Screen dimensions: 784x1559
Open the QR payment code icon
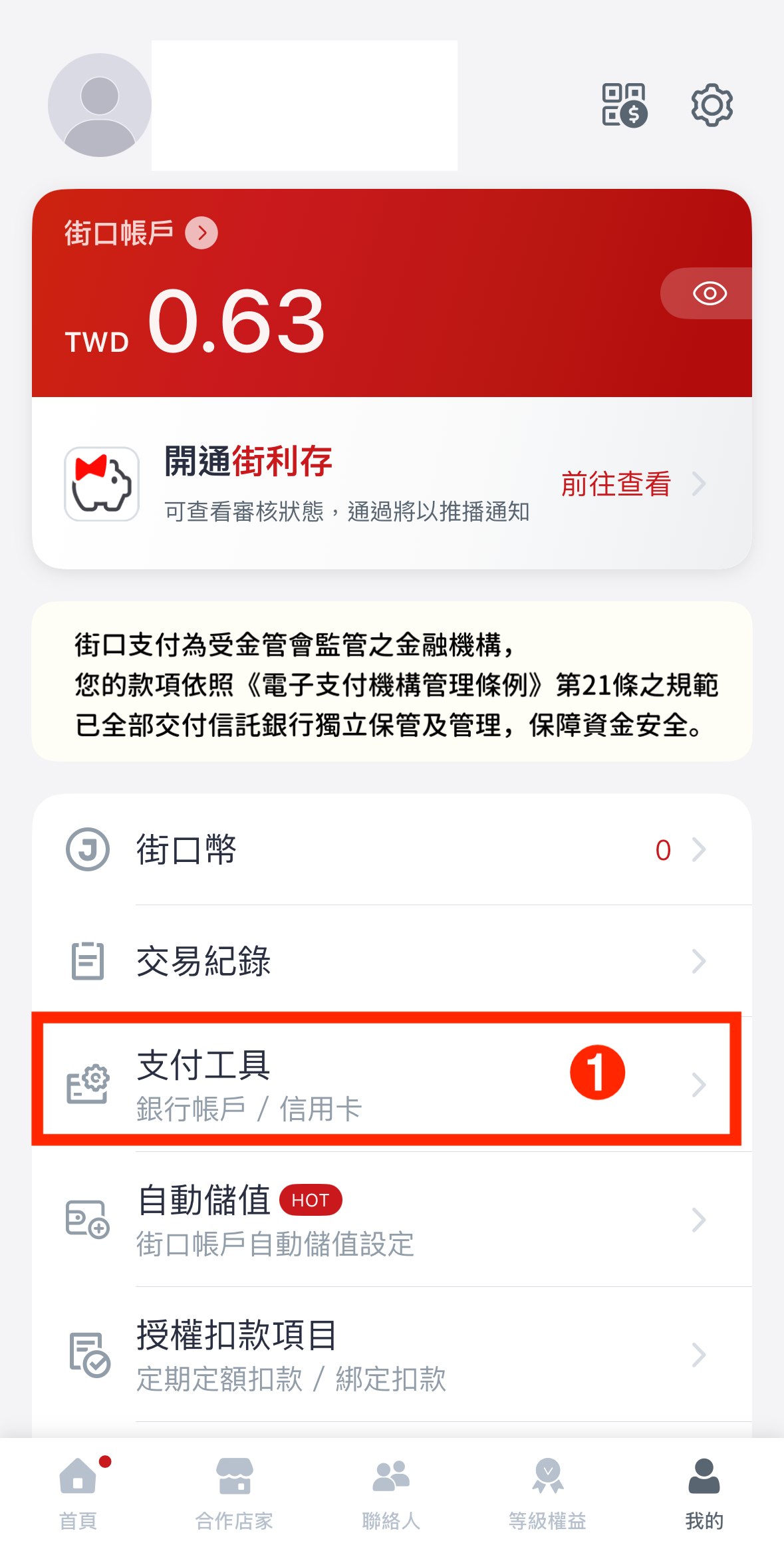click(x=624, y=105)
